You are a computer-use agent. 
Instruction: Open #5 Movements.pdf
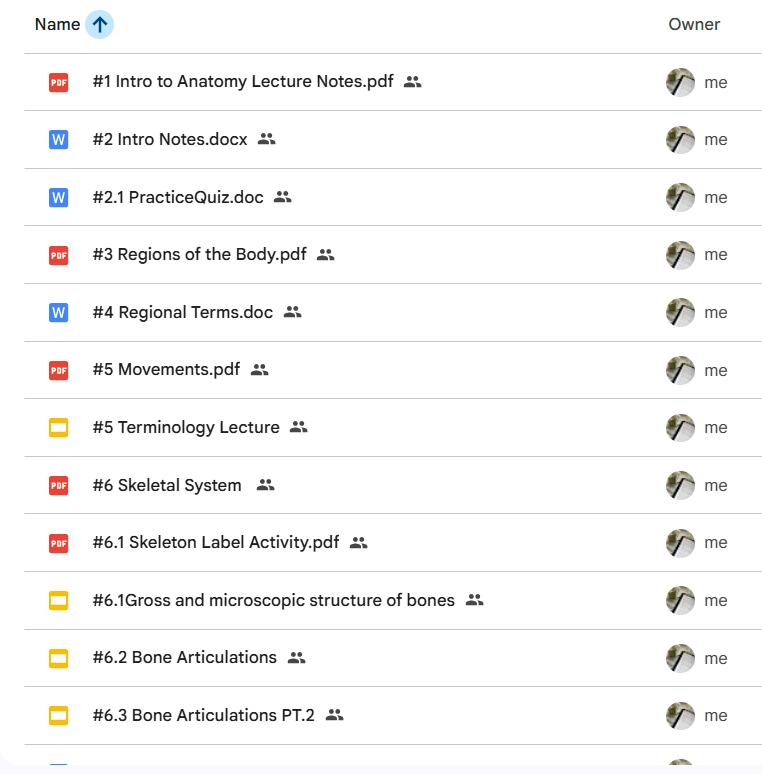[165, 370]
